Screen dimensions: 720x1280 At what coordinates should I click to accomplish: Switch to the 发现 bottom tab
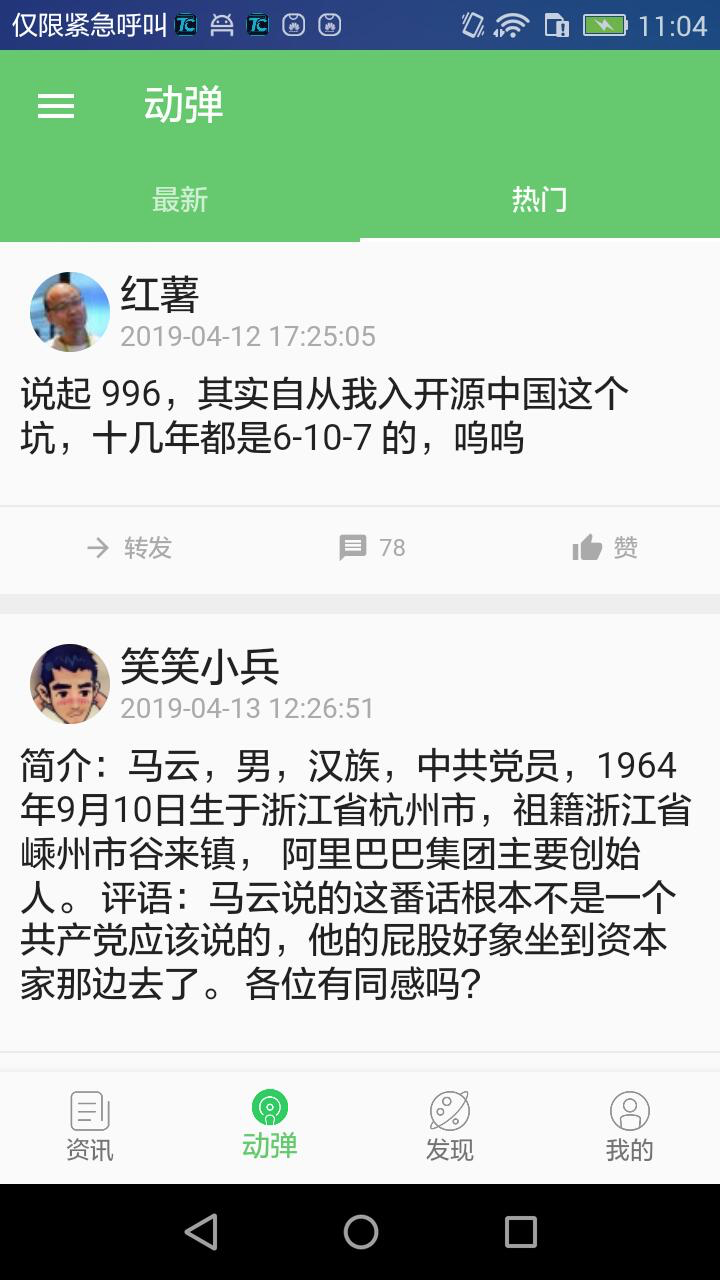pos(450,1127)
